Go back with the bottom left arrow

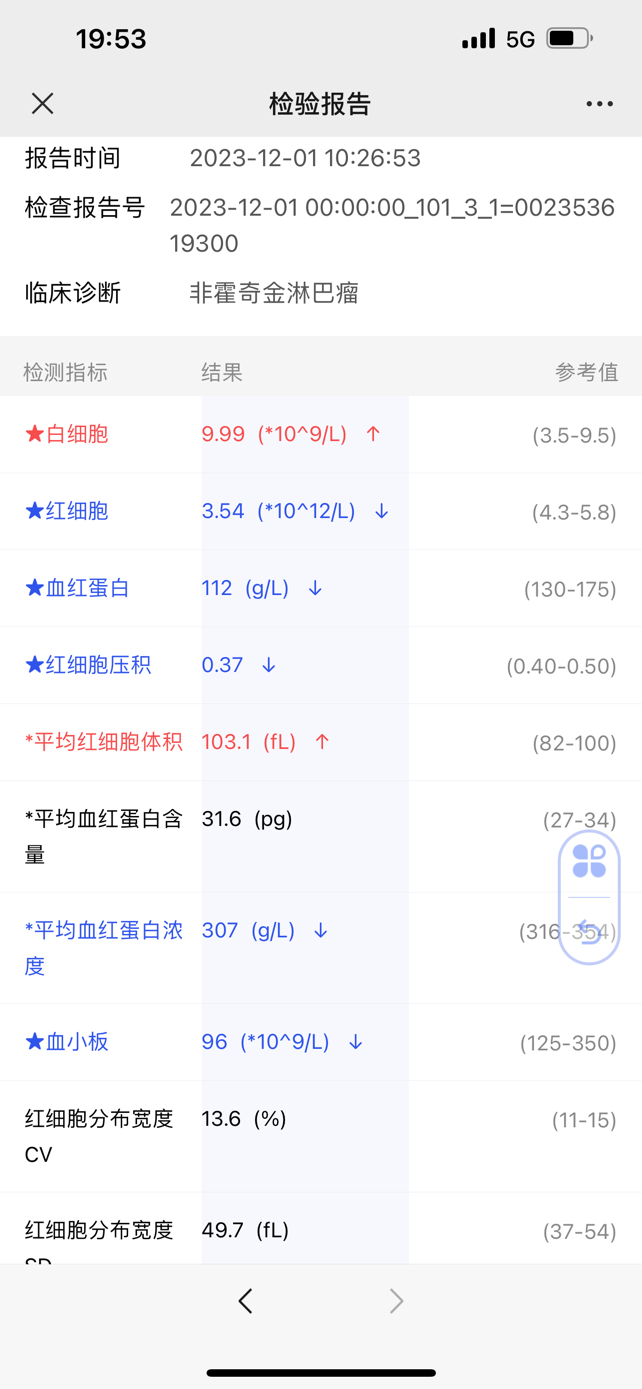pos(246,1300)
